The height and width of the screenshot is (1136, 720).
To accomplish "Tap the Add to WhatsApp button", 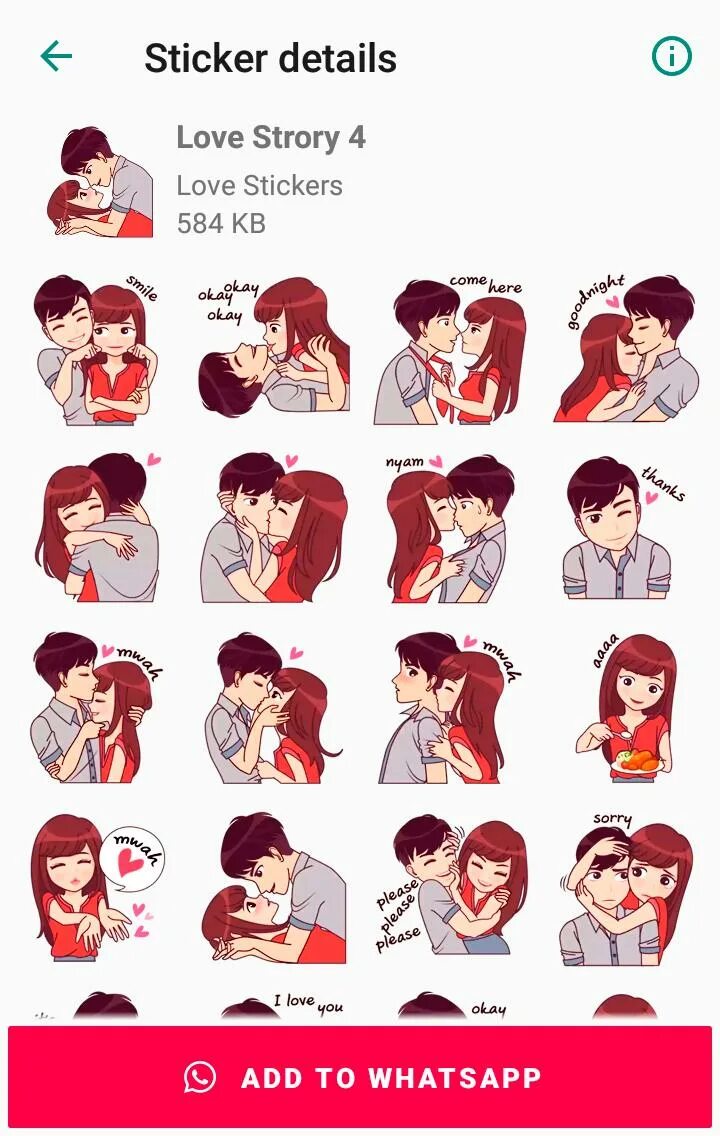I will [x=360, y=1077].
